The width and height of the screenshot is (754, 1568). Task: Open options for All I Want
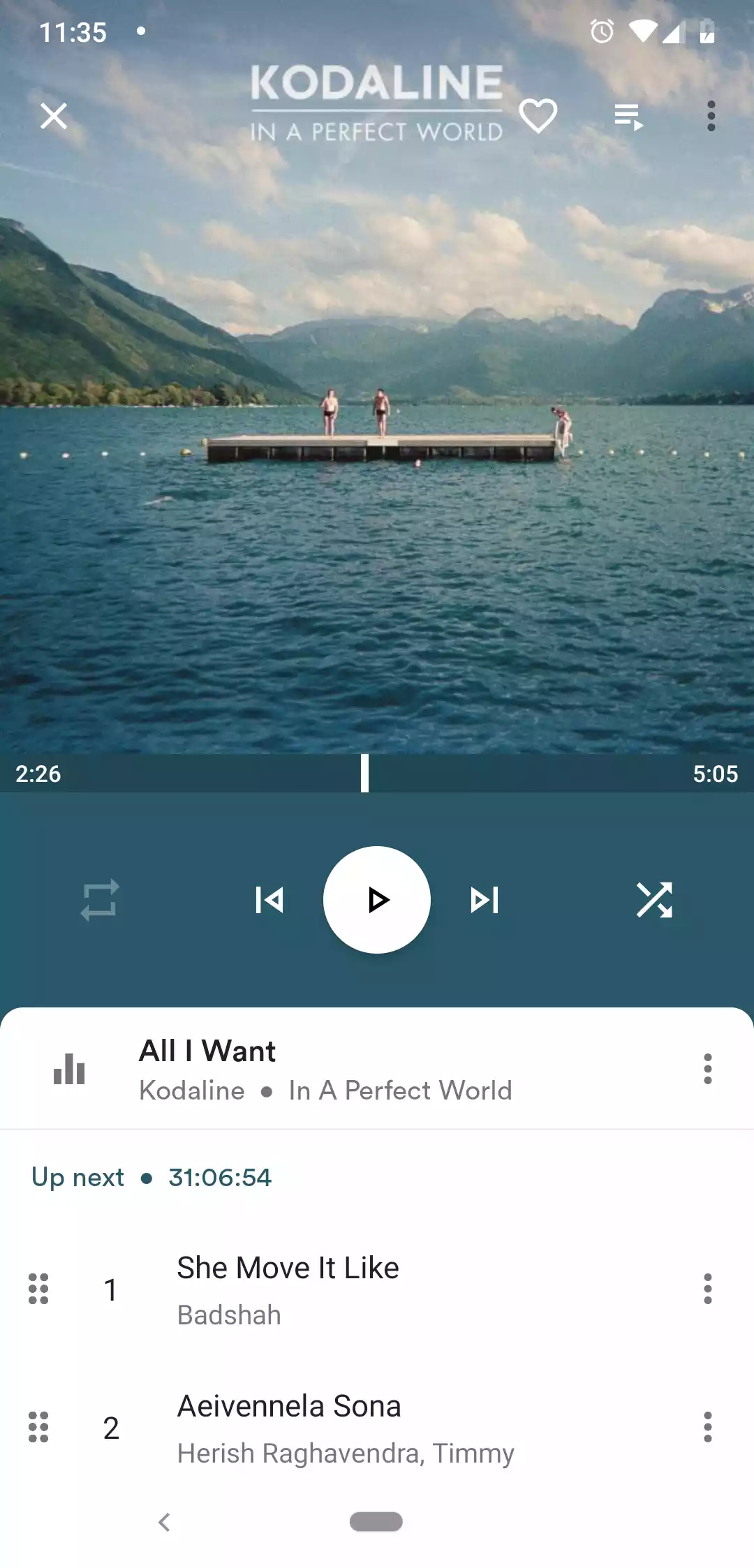(x=708, y=1069)
